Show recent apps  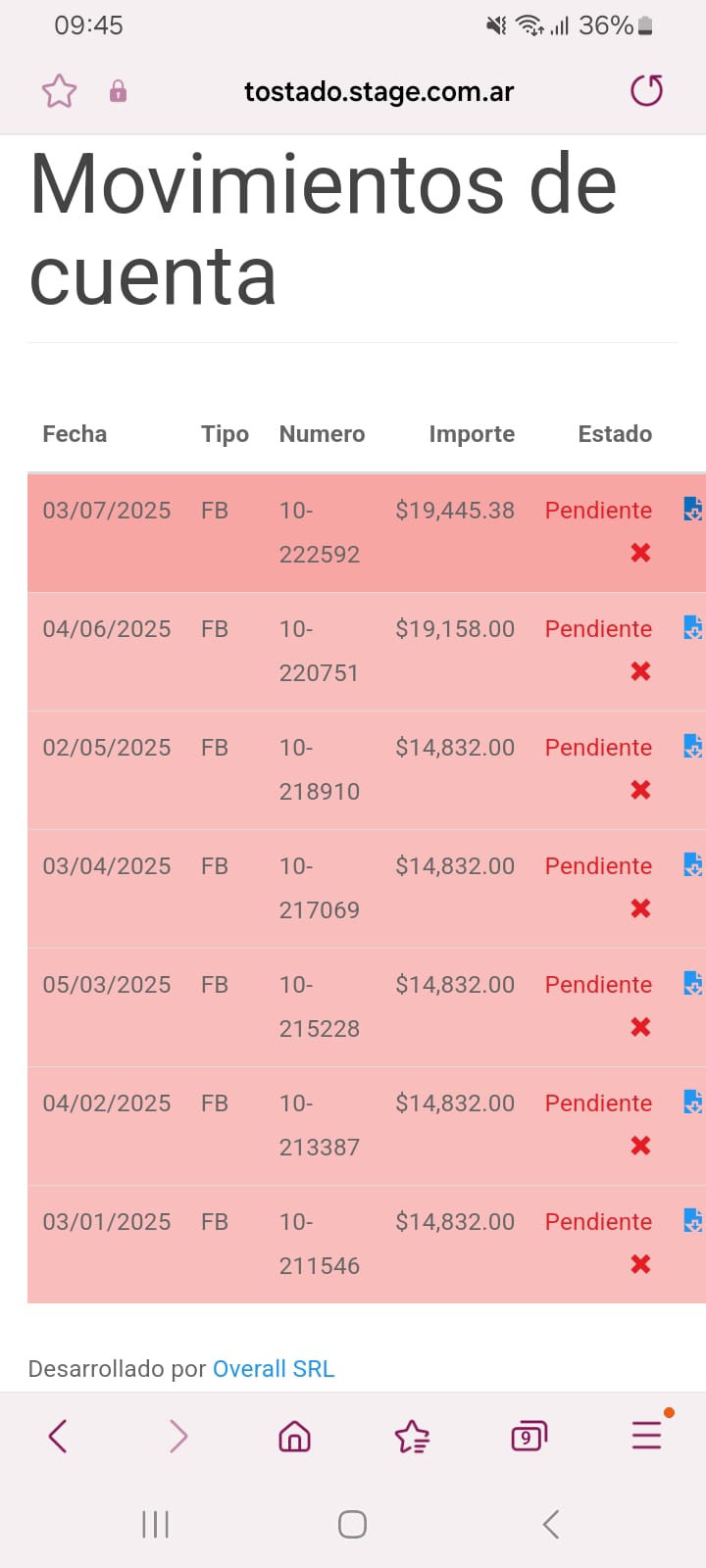[155, 1524]
